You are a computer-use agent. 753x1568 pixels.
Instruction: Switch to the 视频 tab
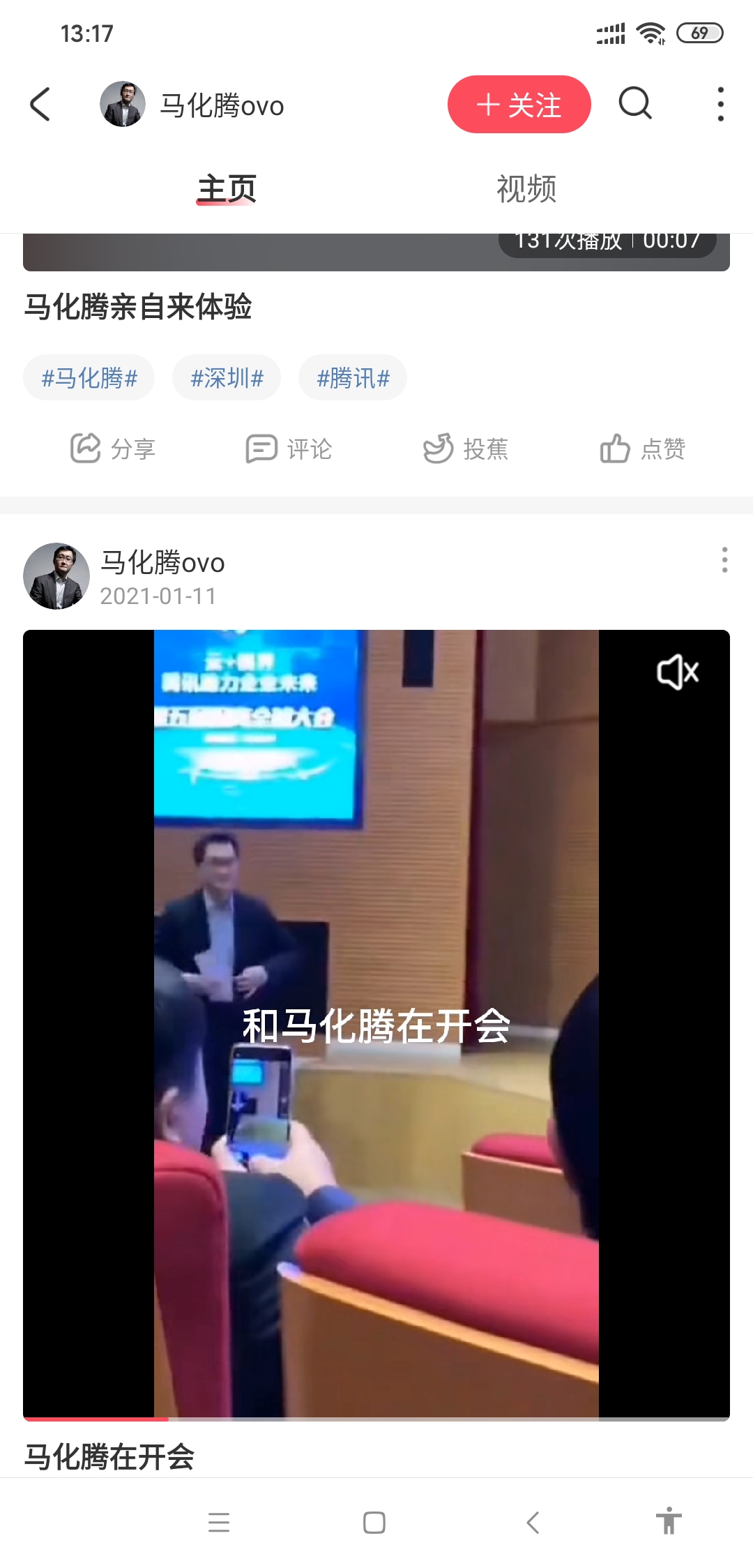coord(526,189)
